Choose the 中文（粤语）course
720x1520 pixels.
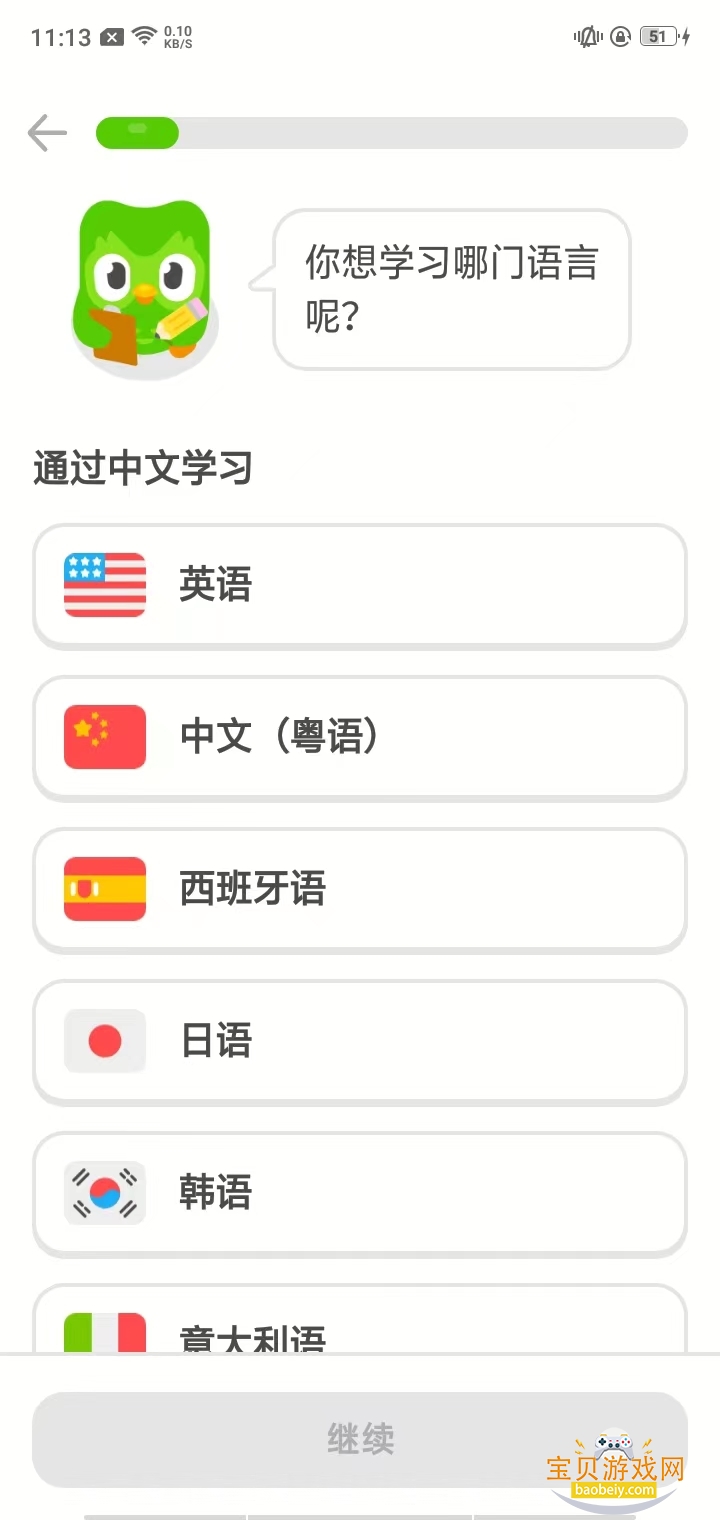click(360, 738)
